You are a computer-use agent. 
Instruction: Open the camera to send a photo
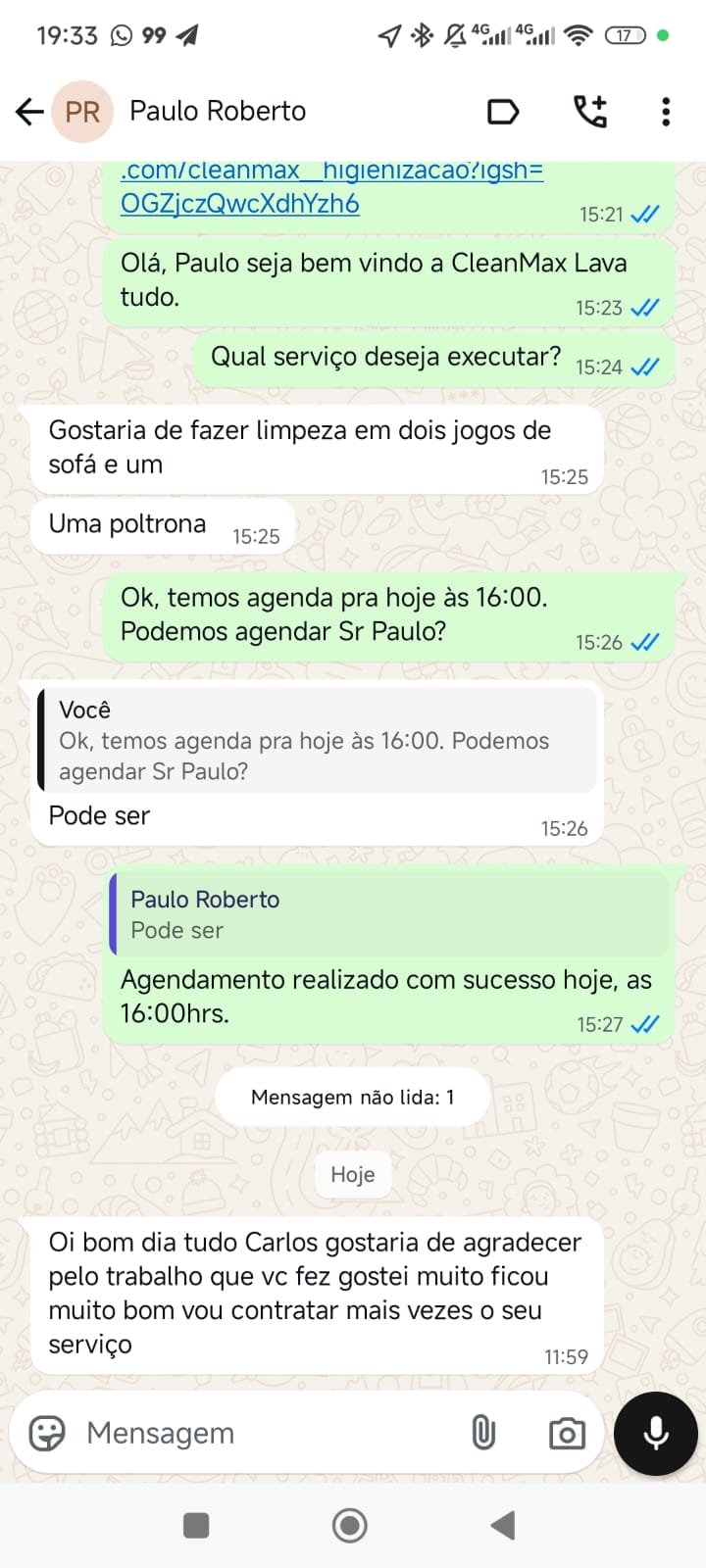[567, 1434]
